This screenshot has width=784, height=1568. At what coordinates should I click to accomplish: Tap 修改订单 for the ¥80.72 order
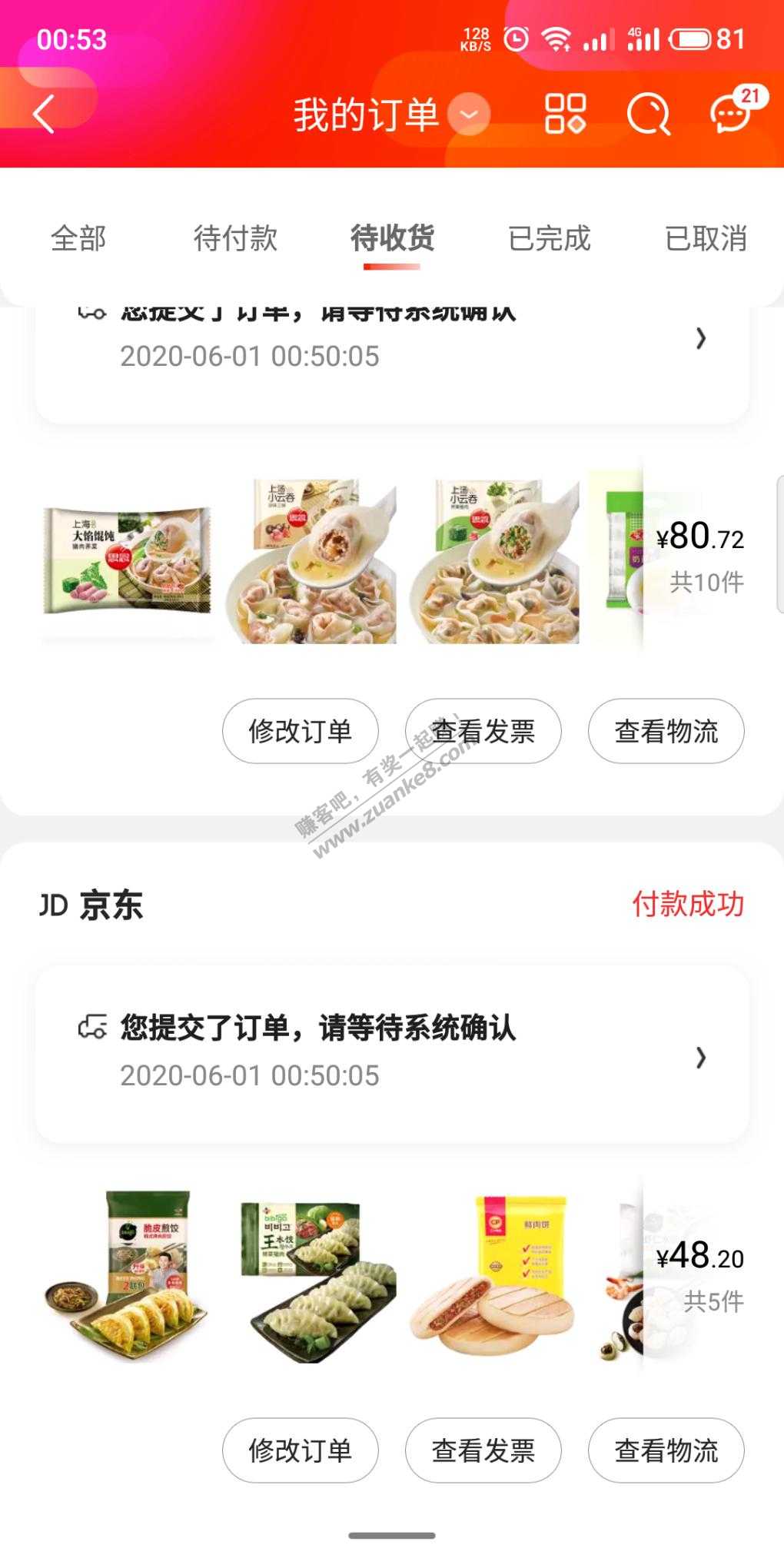[300, 731]
